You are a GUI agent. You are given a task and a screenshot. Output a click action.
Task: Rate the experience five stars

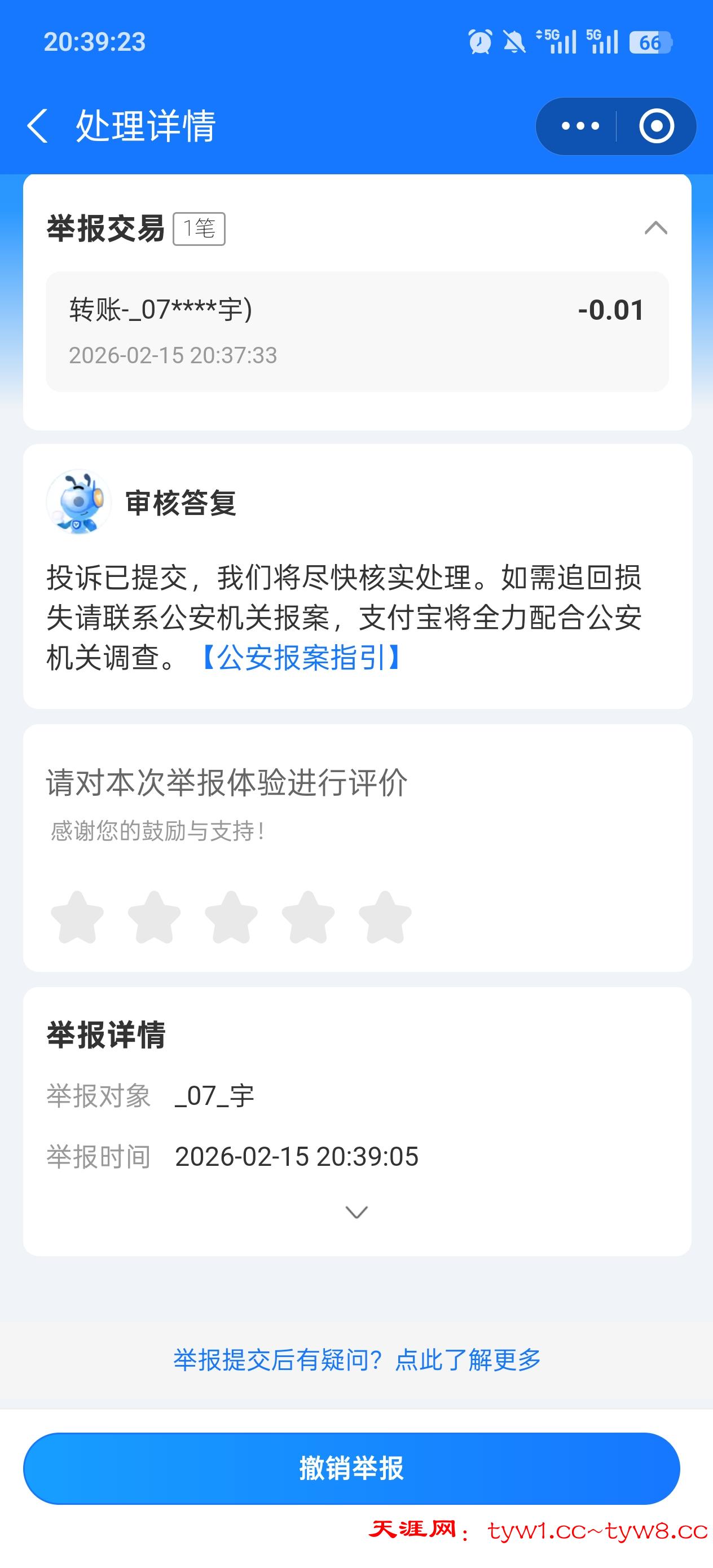point(385,917)
